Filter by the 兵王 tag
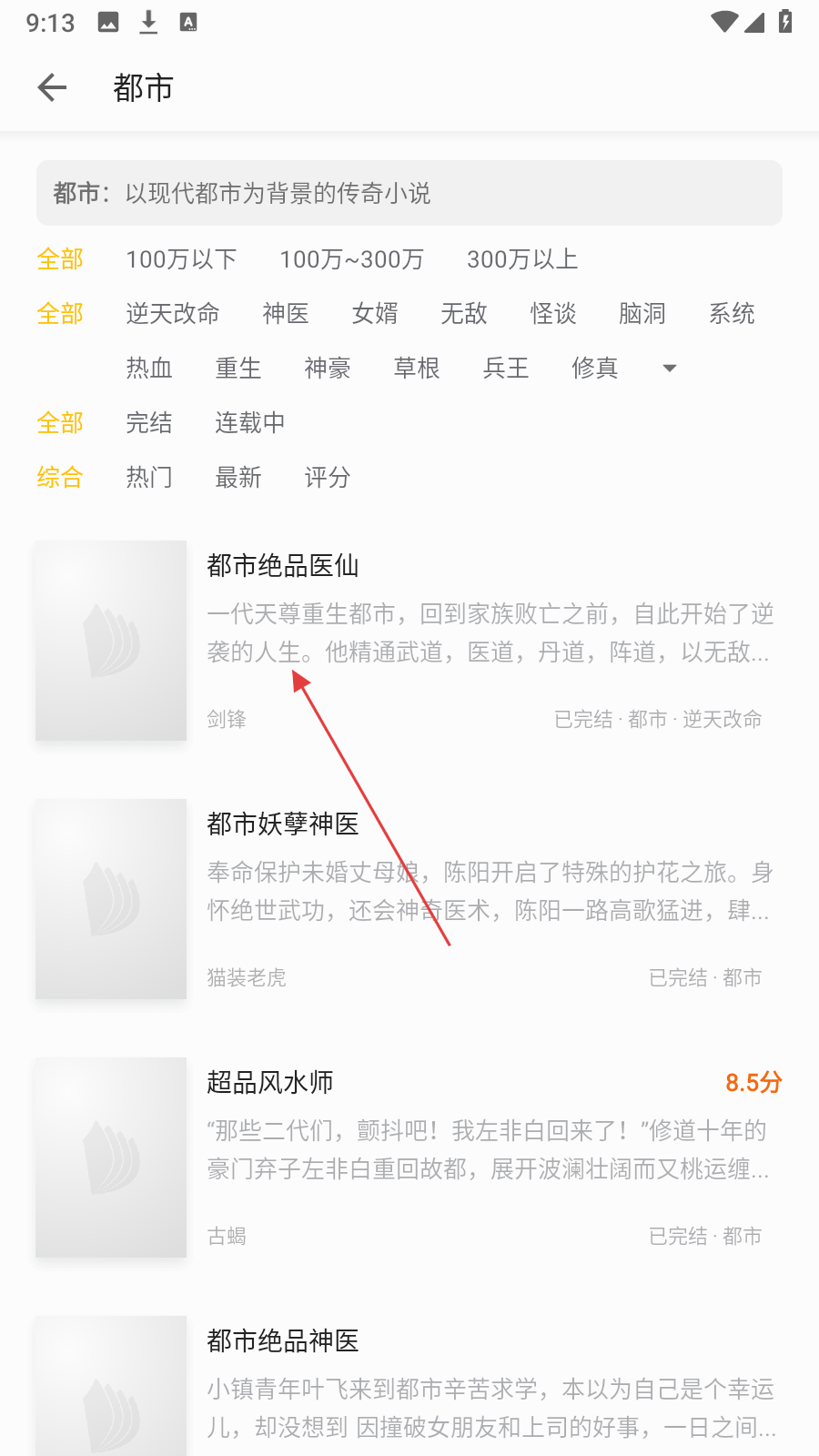 [x=506, y=369]
